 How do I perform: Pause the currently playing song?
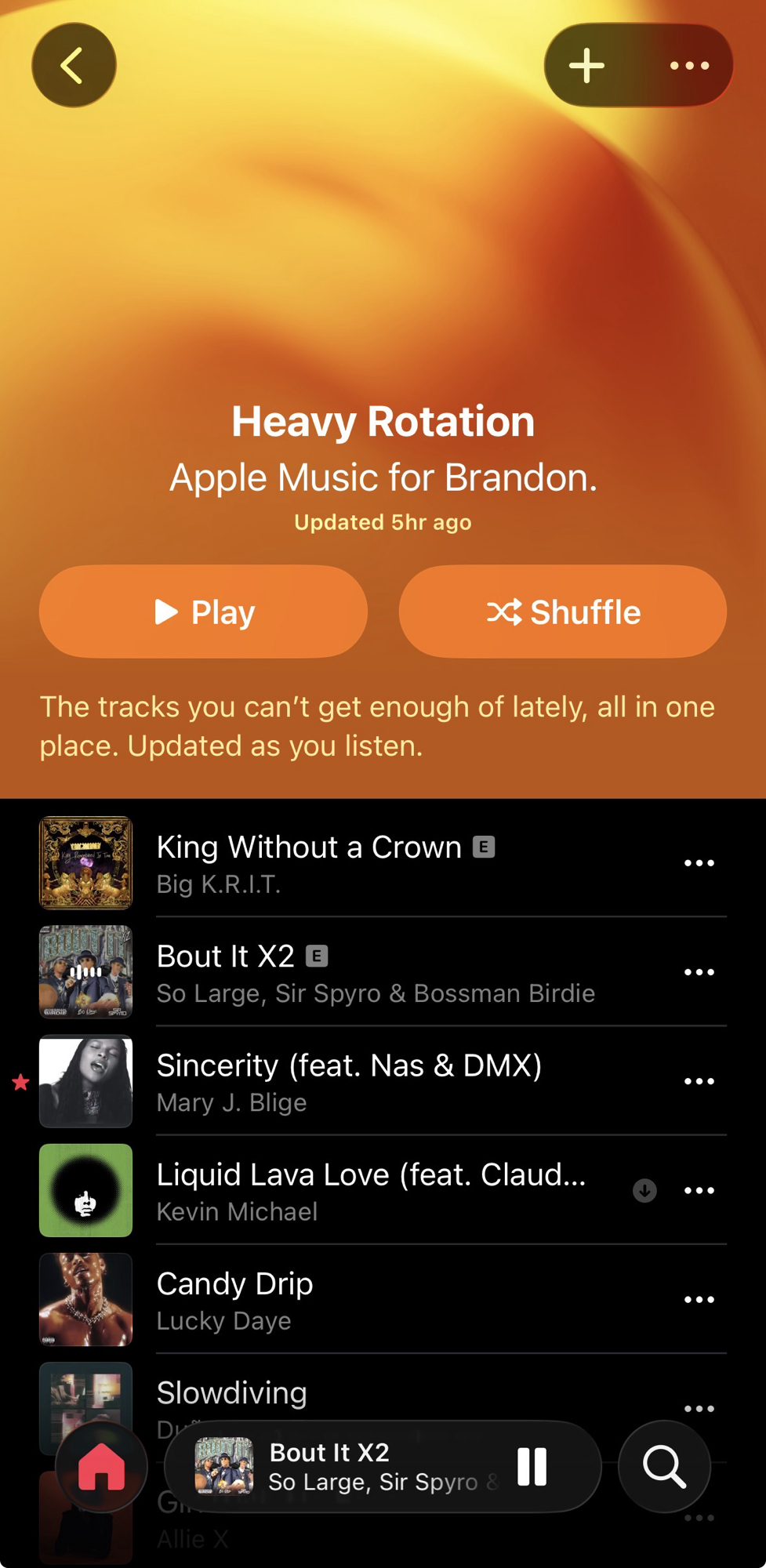pos(532,1467)
